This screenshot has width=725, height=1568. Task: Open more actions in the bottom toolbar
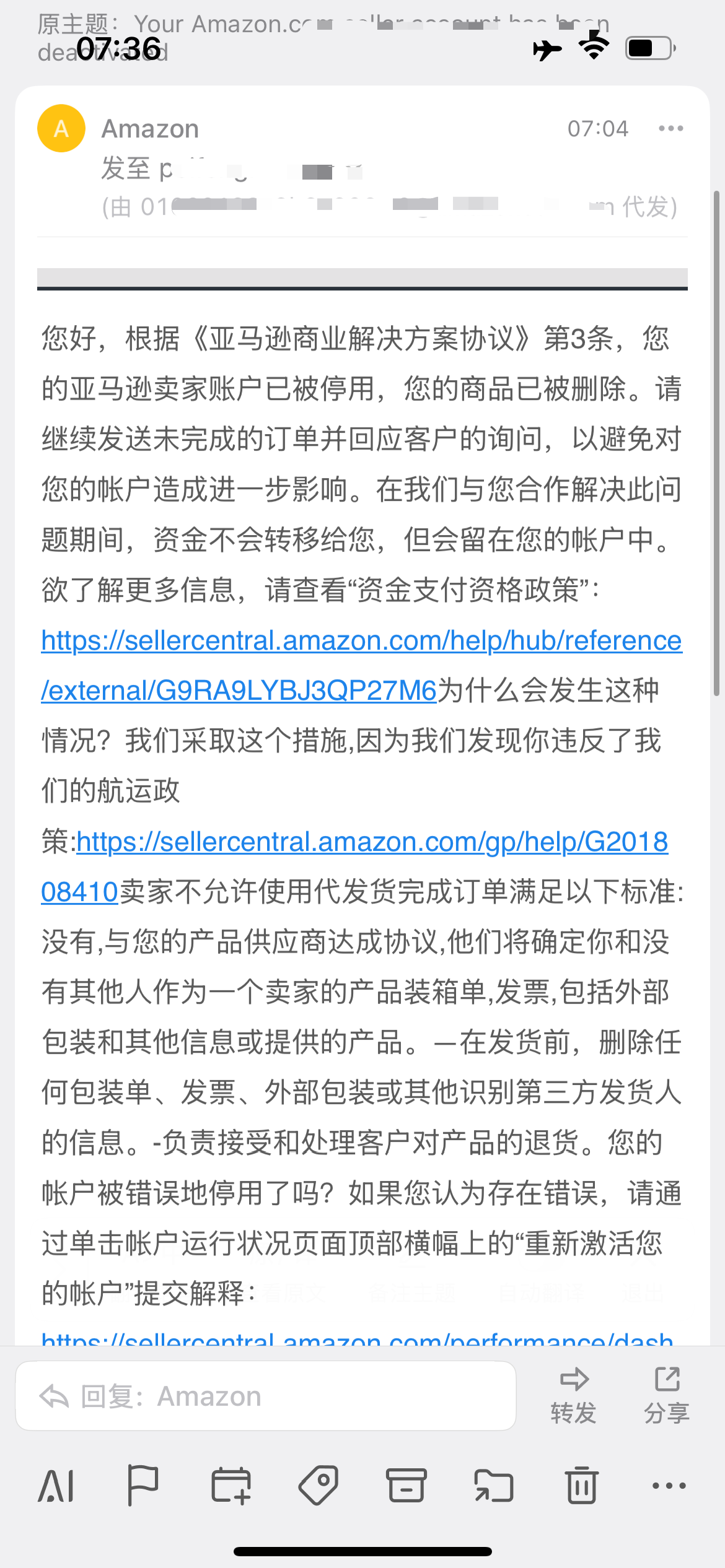pyautogui.click(x=669, y=1486)
